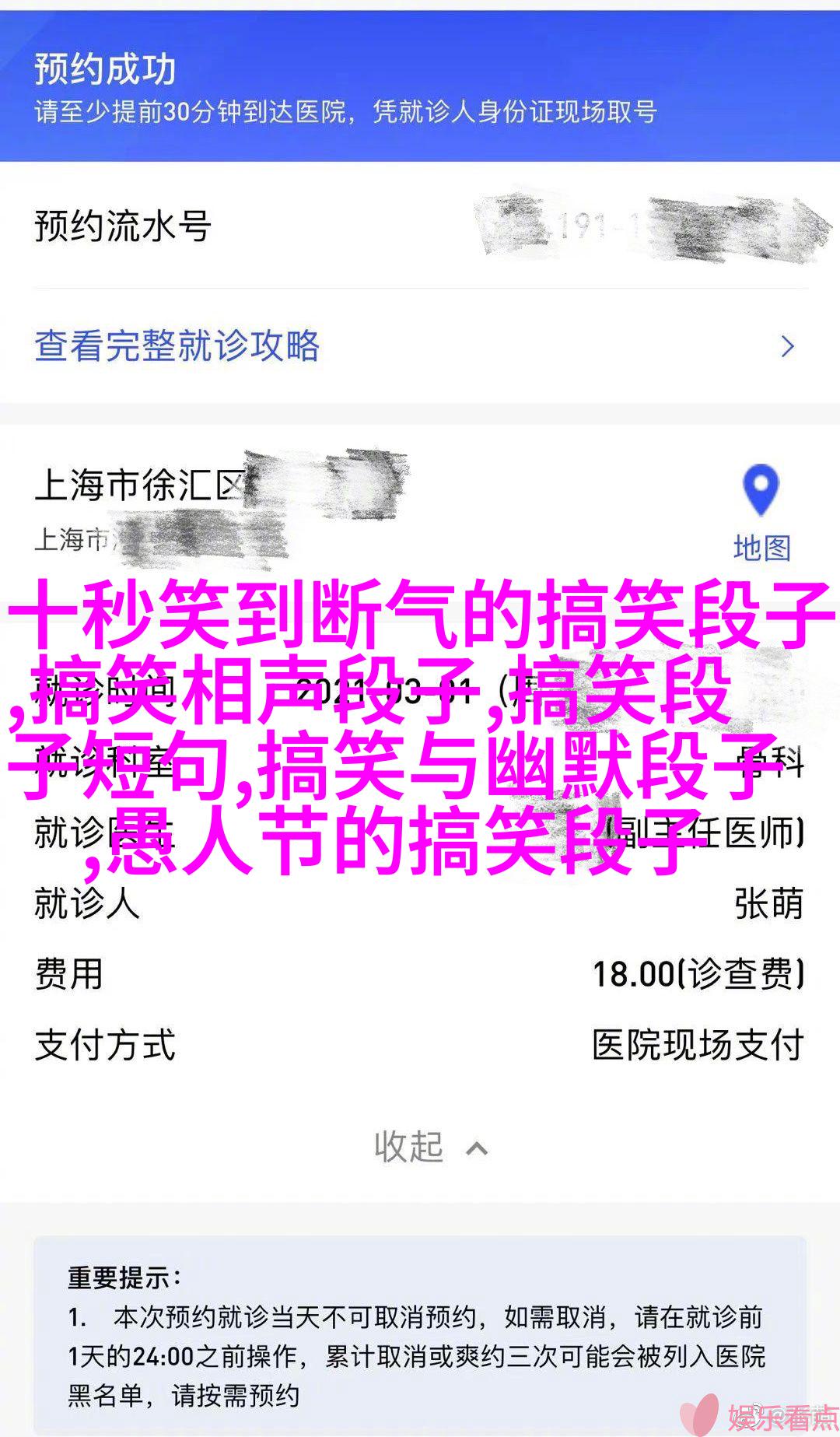
Task: Open 查看完整就诊攻略 guide
Action: click(177, 345)
